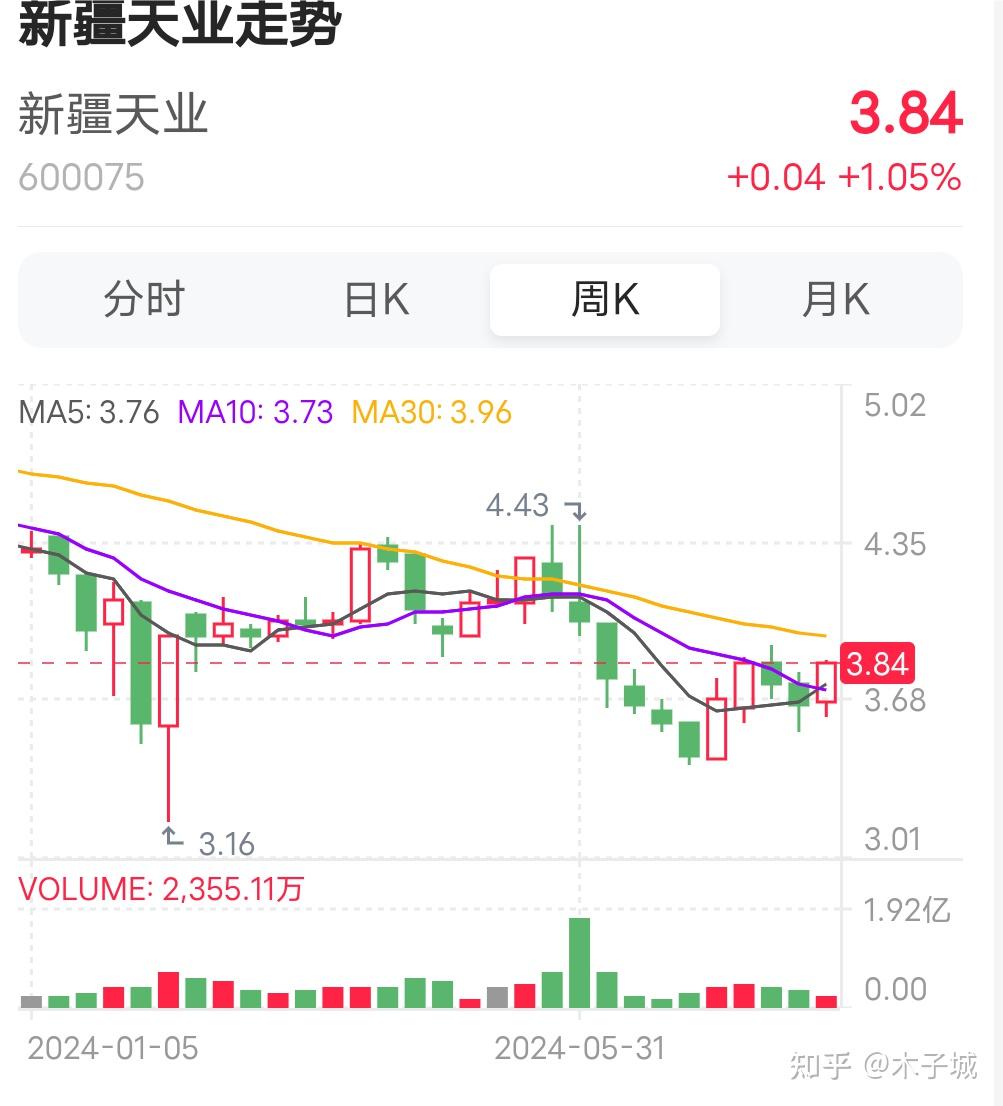Click the stock code 600075
This screenshot has height=1106, width=1003.
[x=80, y=178]
